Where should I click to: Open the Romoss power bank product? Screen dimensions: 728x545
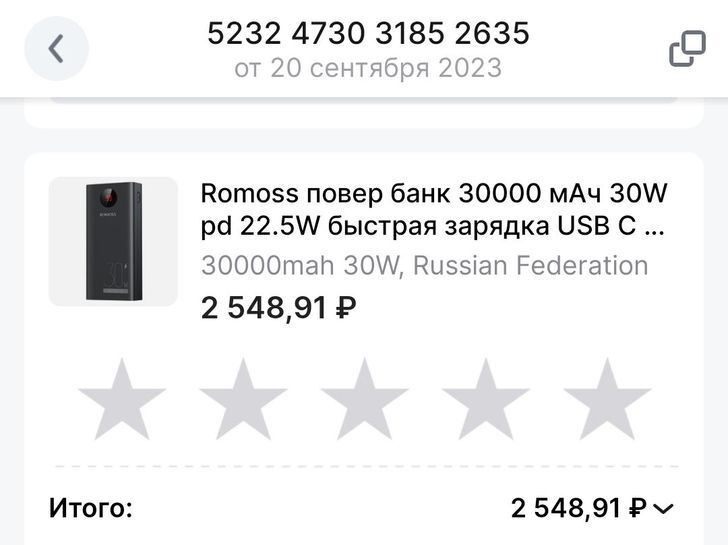(x=432, y=208)
